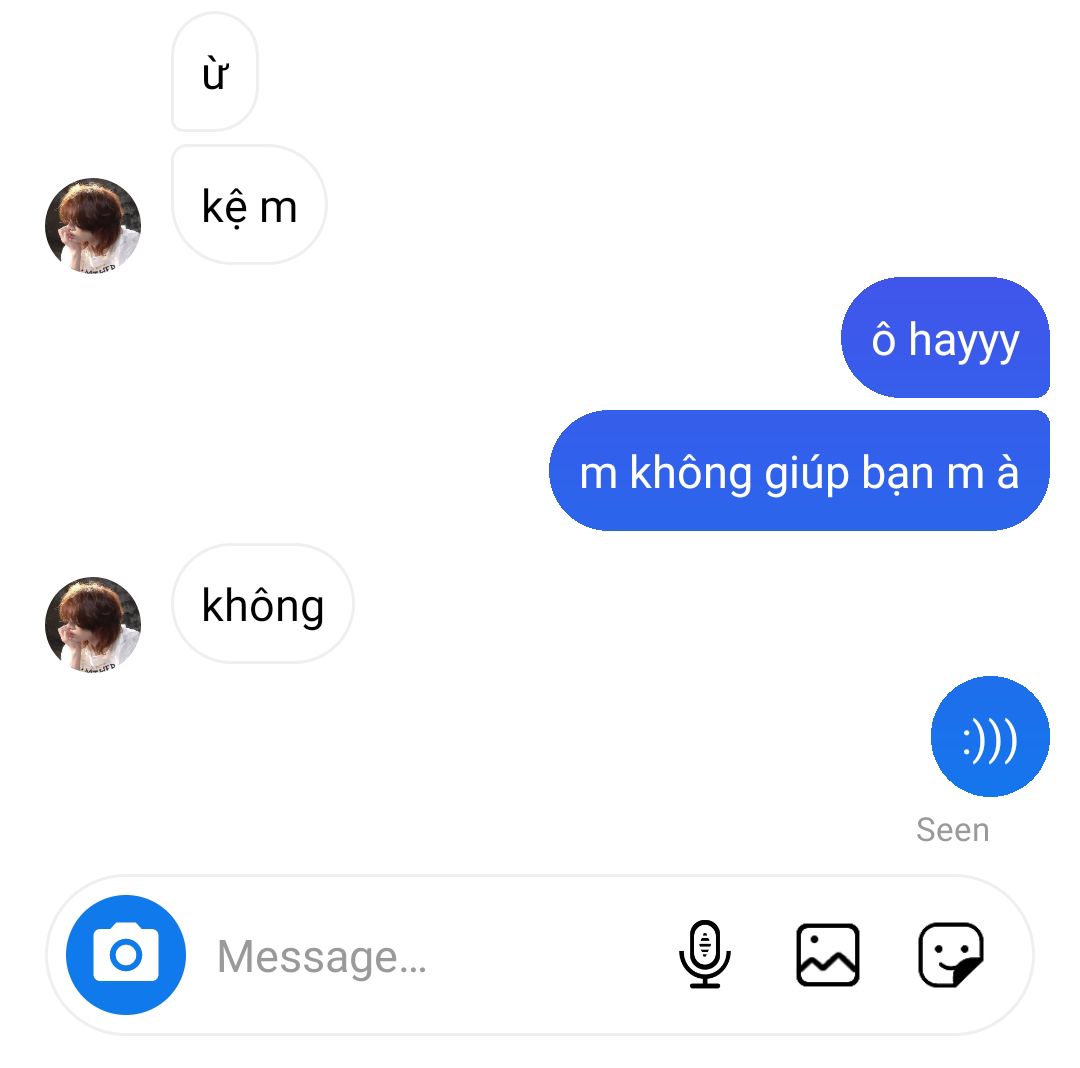Open the camera from message bar

(126, 955)
